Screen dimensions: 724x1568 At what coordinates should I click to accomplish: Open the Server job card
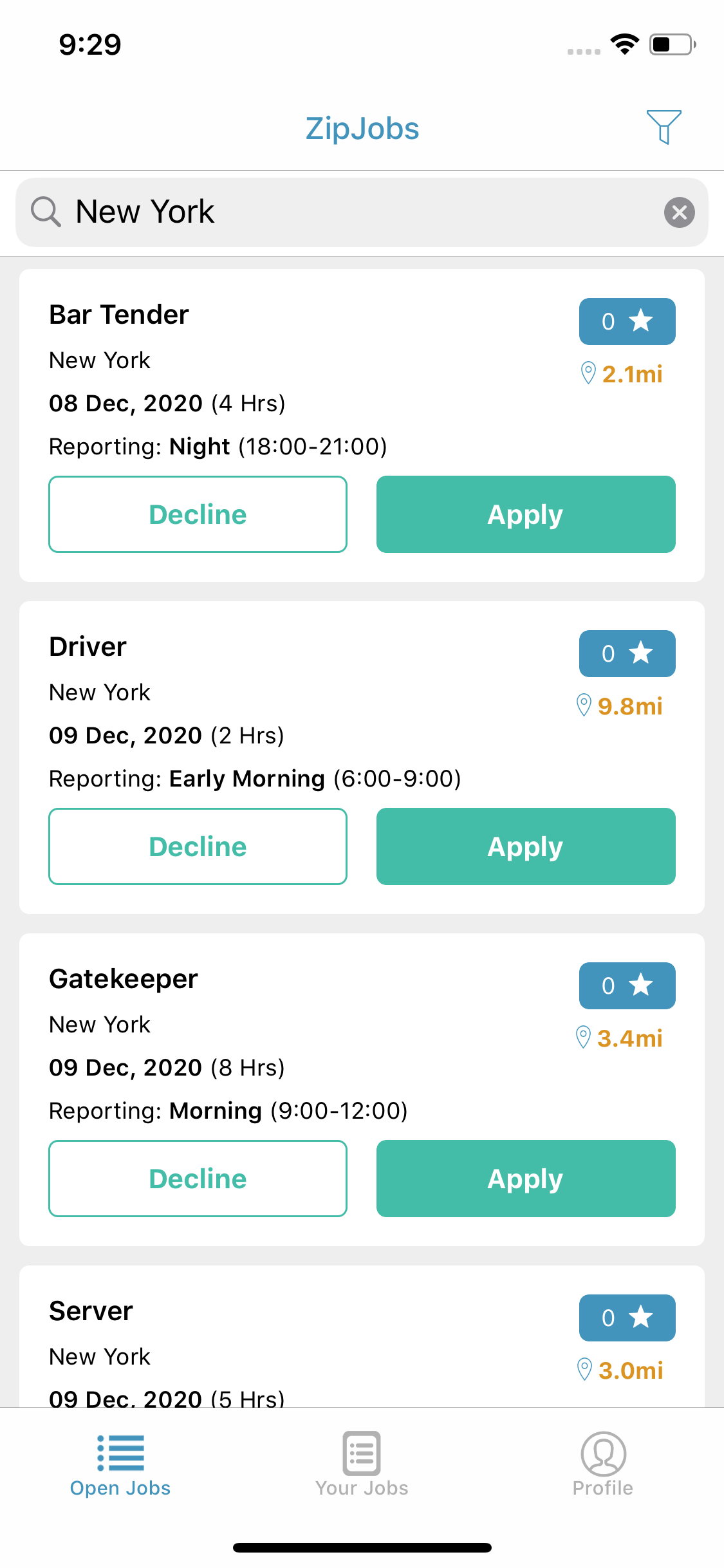(362, 1336)
